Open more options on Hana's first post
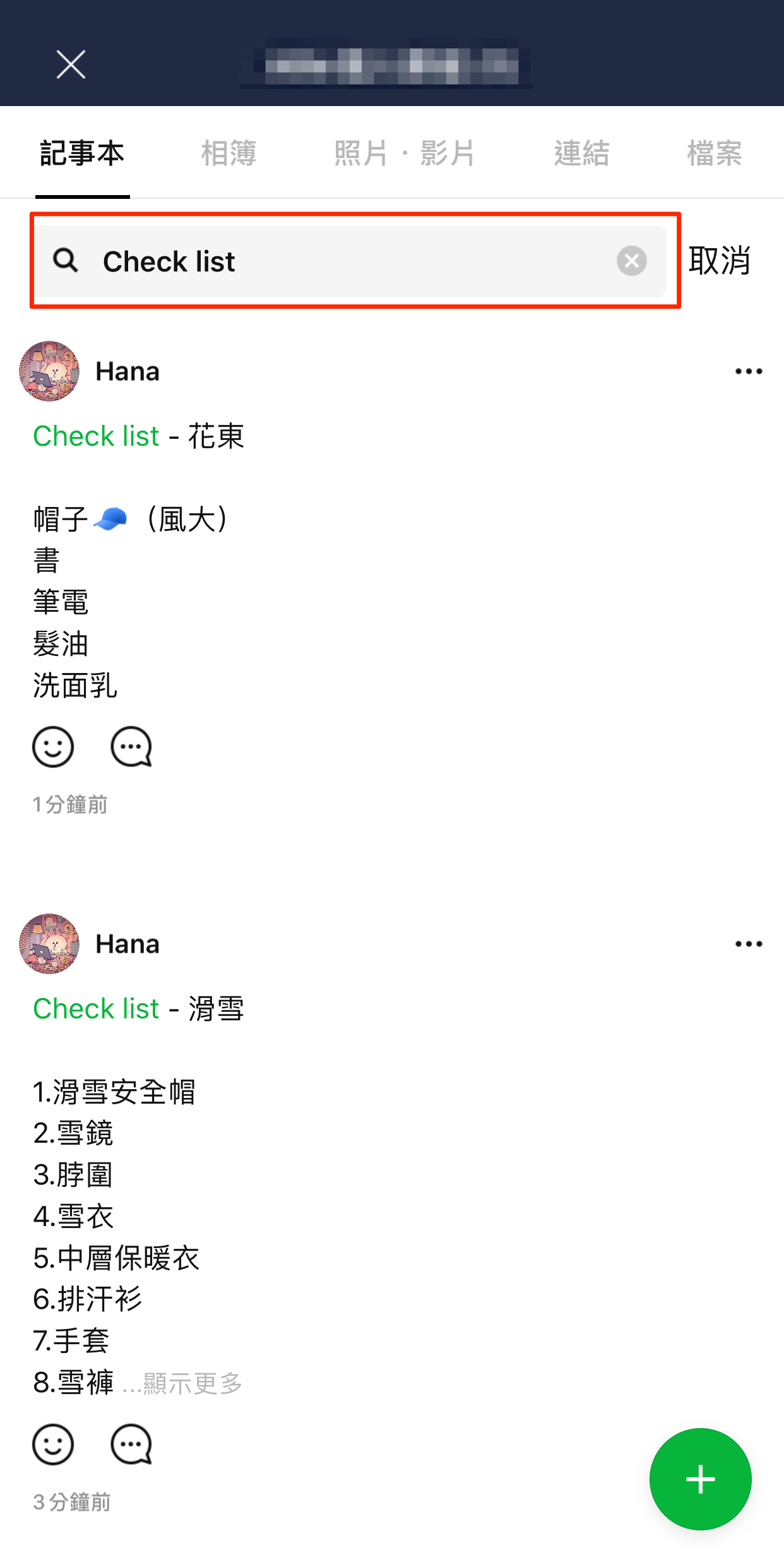The height and width of the screenshot is (1555, 784). click(x=747, y=371)
